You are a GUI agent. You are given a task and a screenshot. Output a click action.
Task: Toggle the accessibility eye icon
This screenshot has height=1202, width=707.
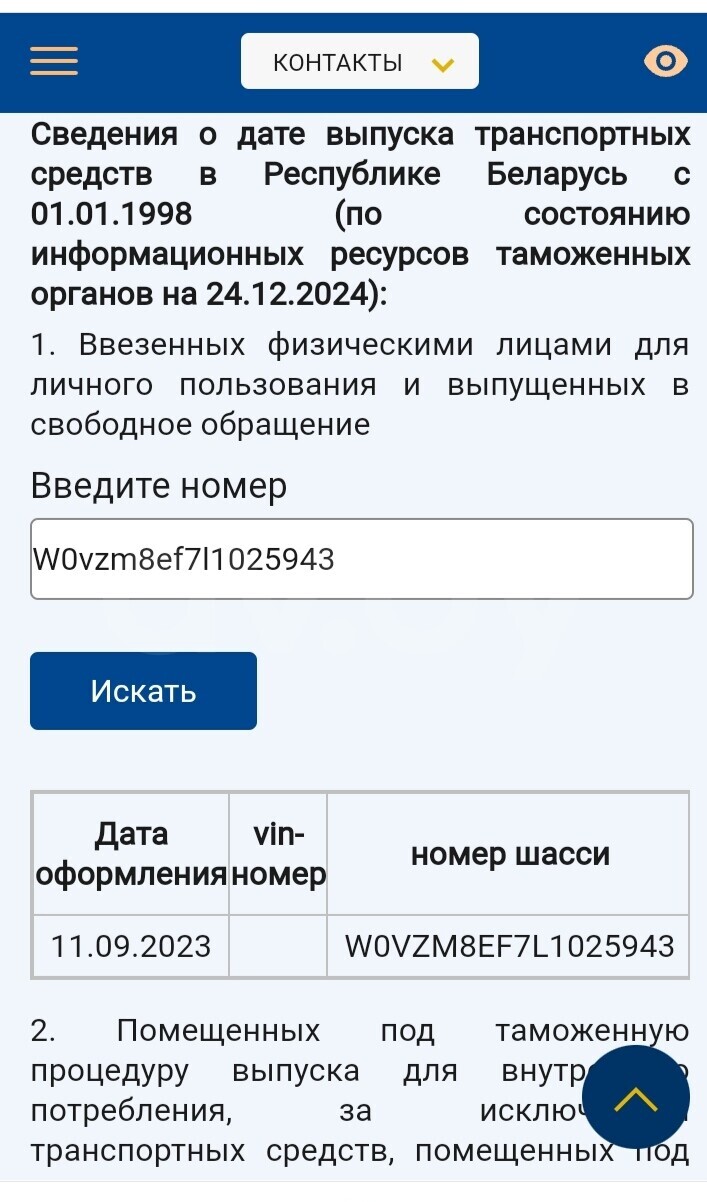[x=666, y=62]
